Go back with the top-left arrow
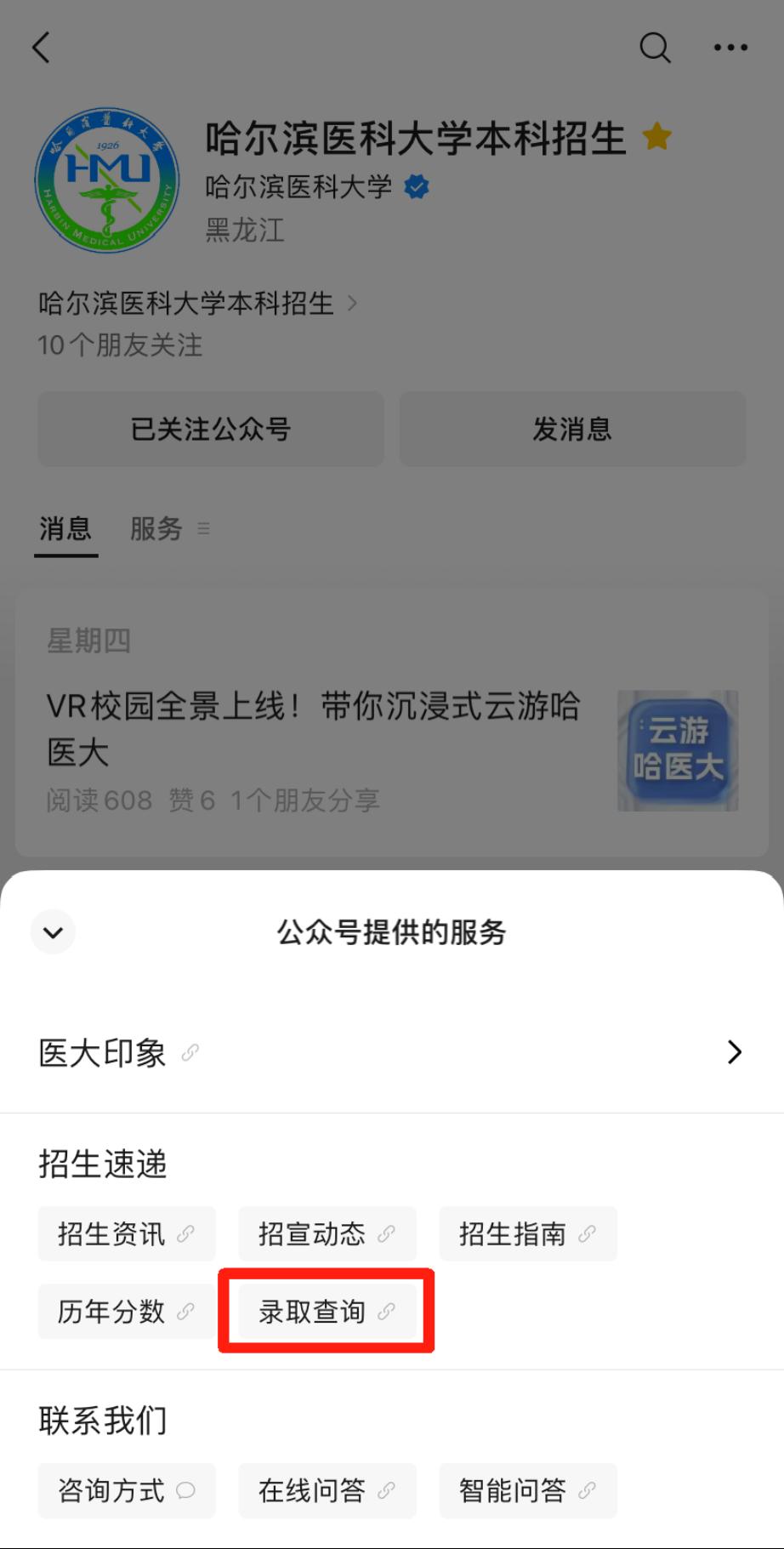The image size is (784, 1549). pos(41,48)
